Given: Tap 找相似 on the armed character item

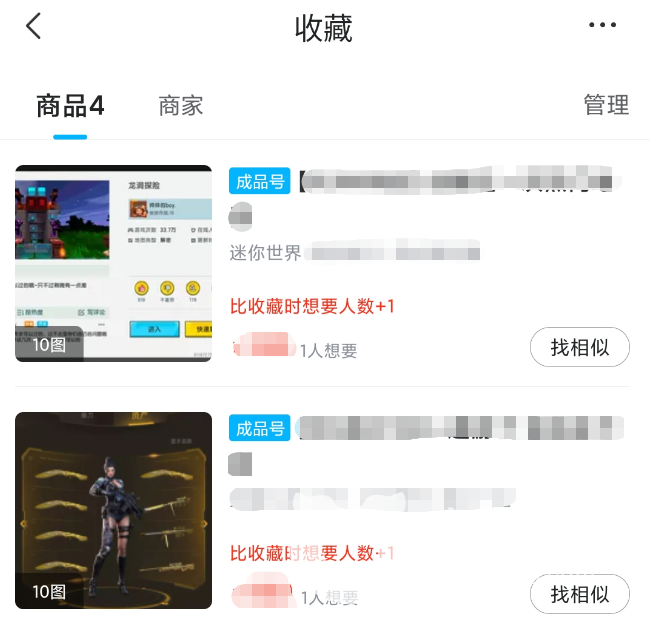Looking at the screenshot, I should (579, 594).
